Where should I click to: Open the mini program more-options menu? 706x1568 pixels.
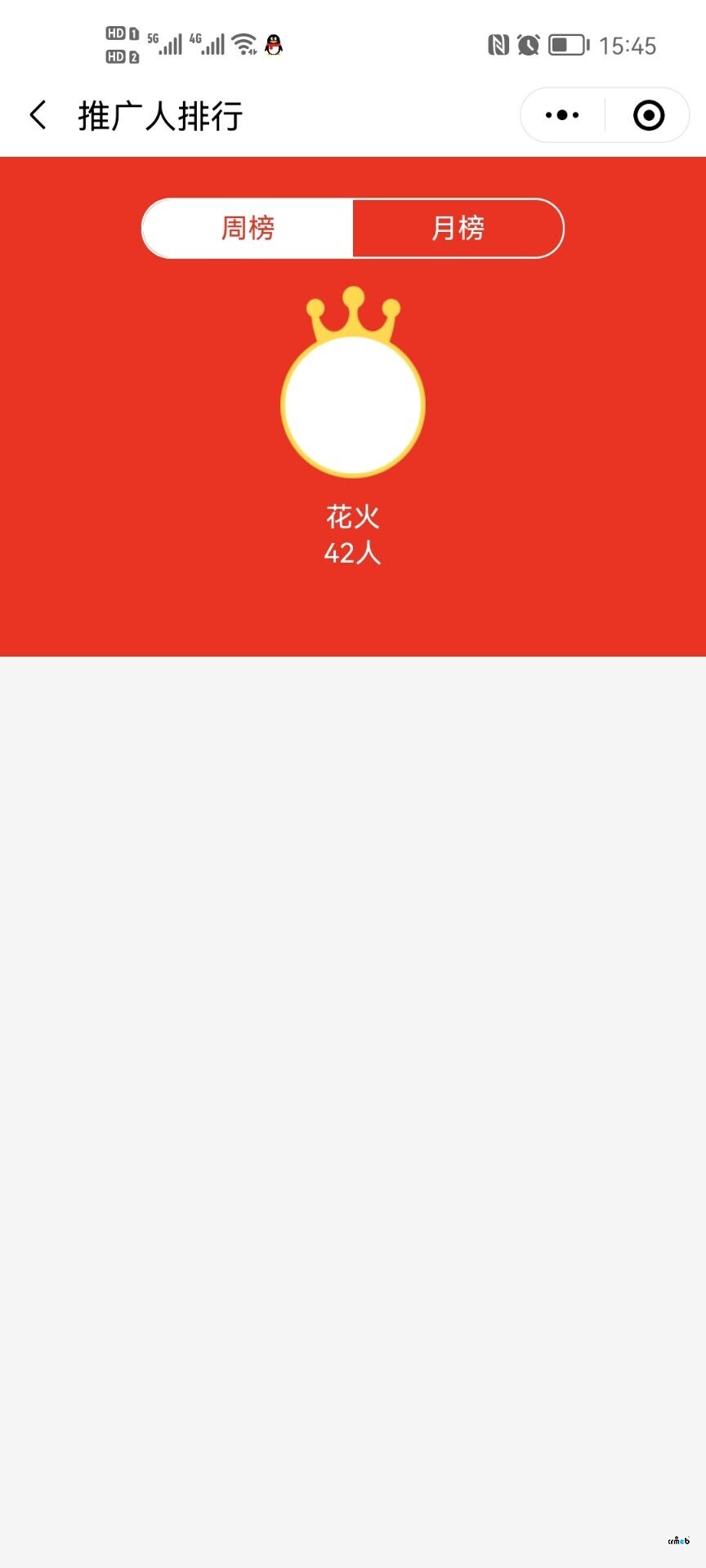coord(562,115)
